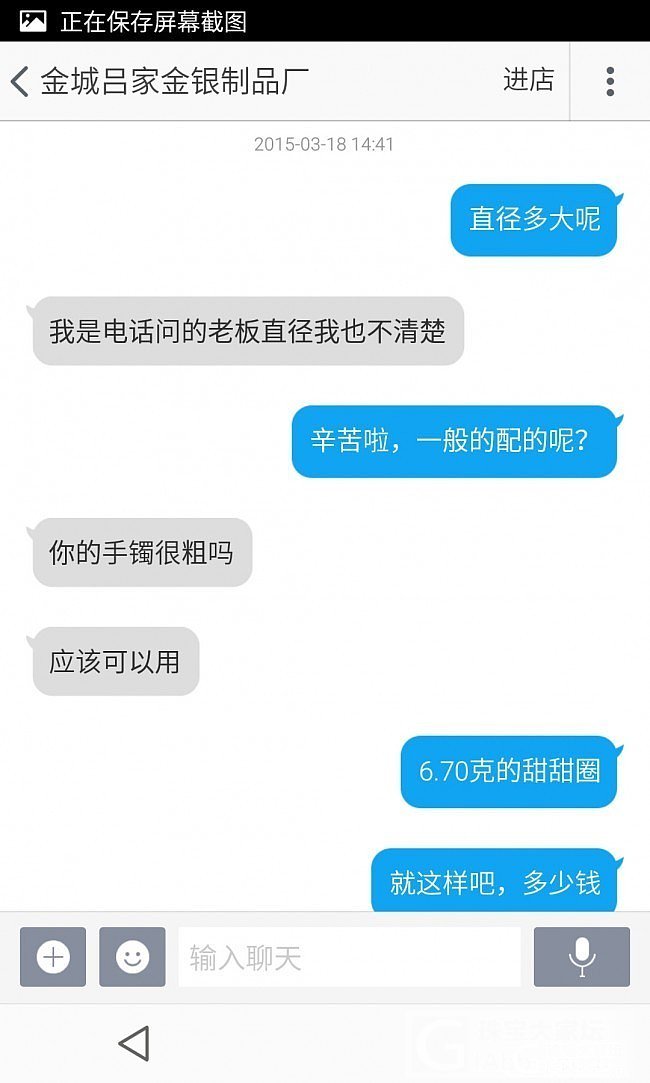This screenshot has height=1083, width=650.
Task: Open the three-dot overflow menu
Action: click(609, 81)
